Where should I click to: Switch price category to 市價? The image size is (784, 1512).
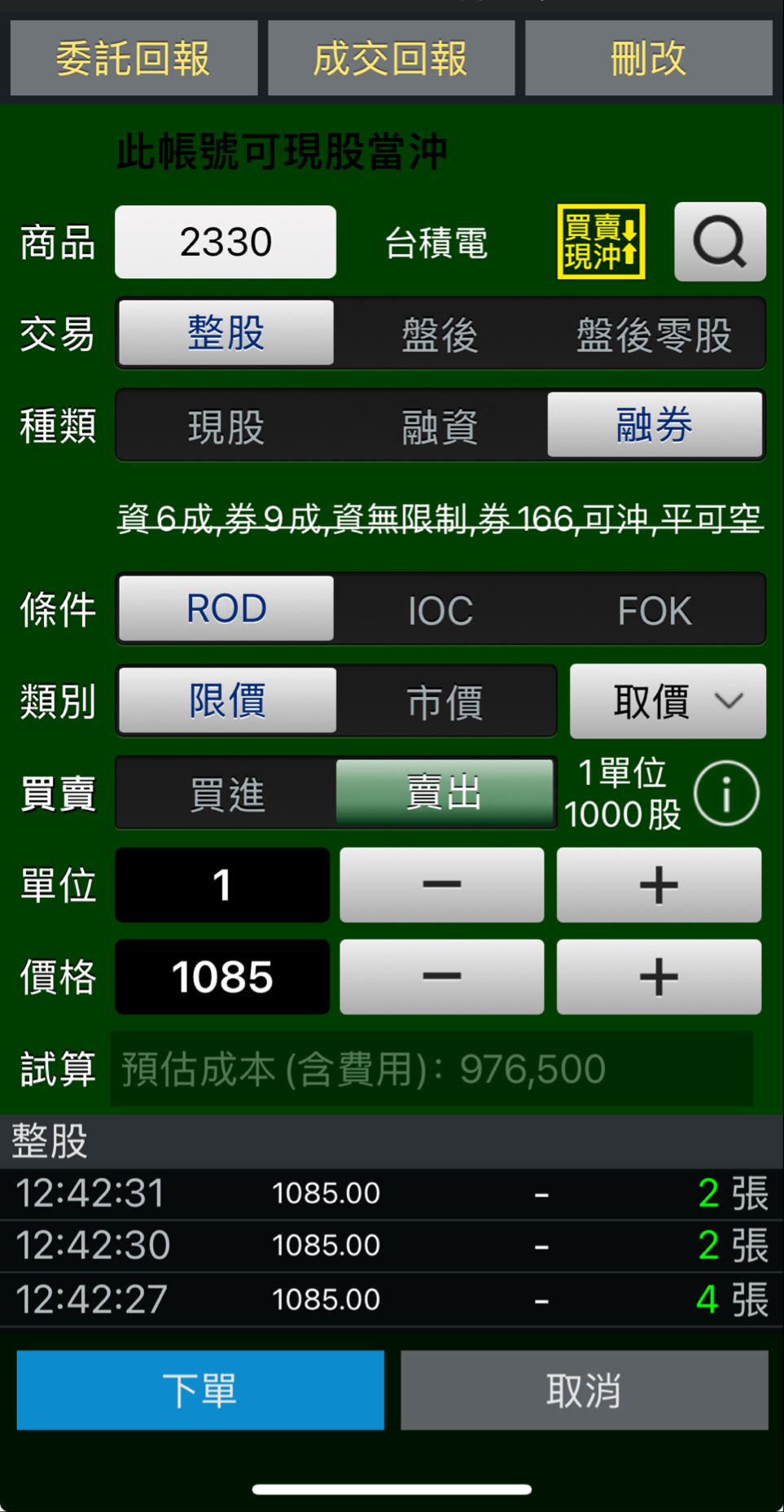(445, 701)
